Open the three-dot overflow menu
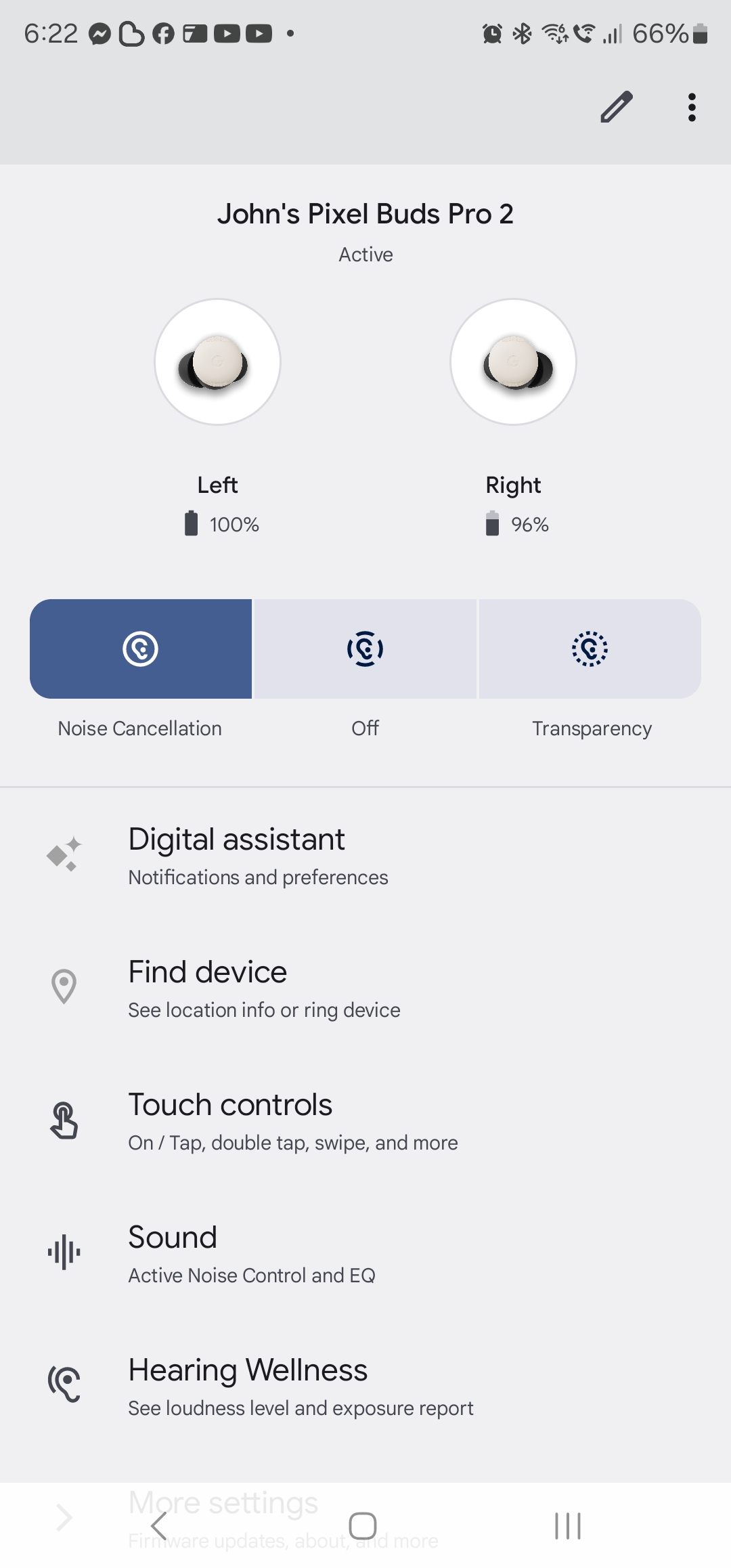 (691, 107)
